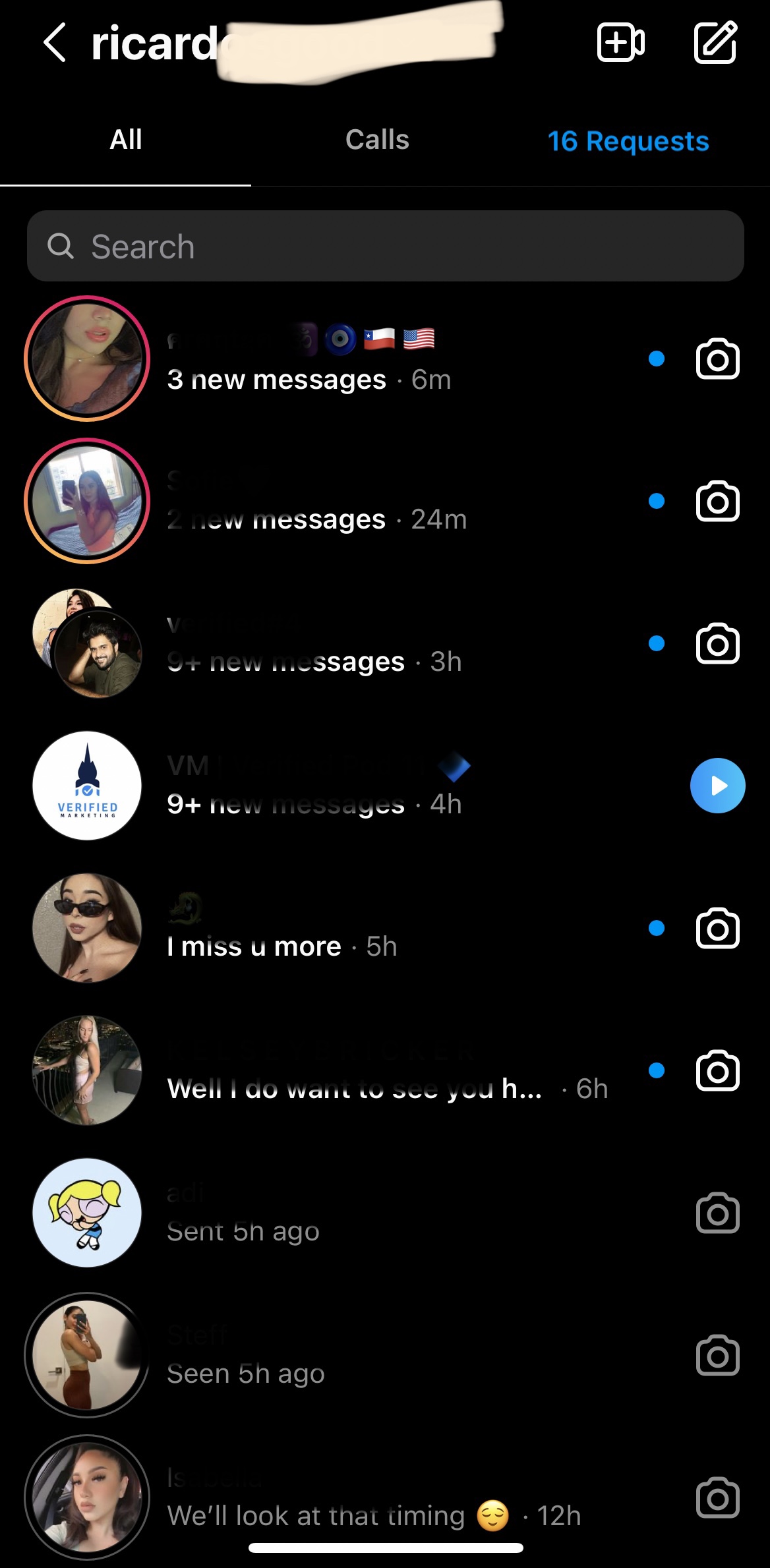Open camera for the 6m ago chat
The image size is (770, 1568).
pyautogui.click(x=717, y=359)
